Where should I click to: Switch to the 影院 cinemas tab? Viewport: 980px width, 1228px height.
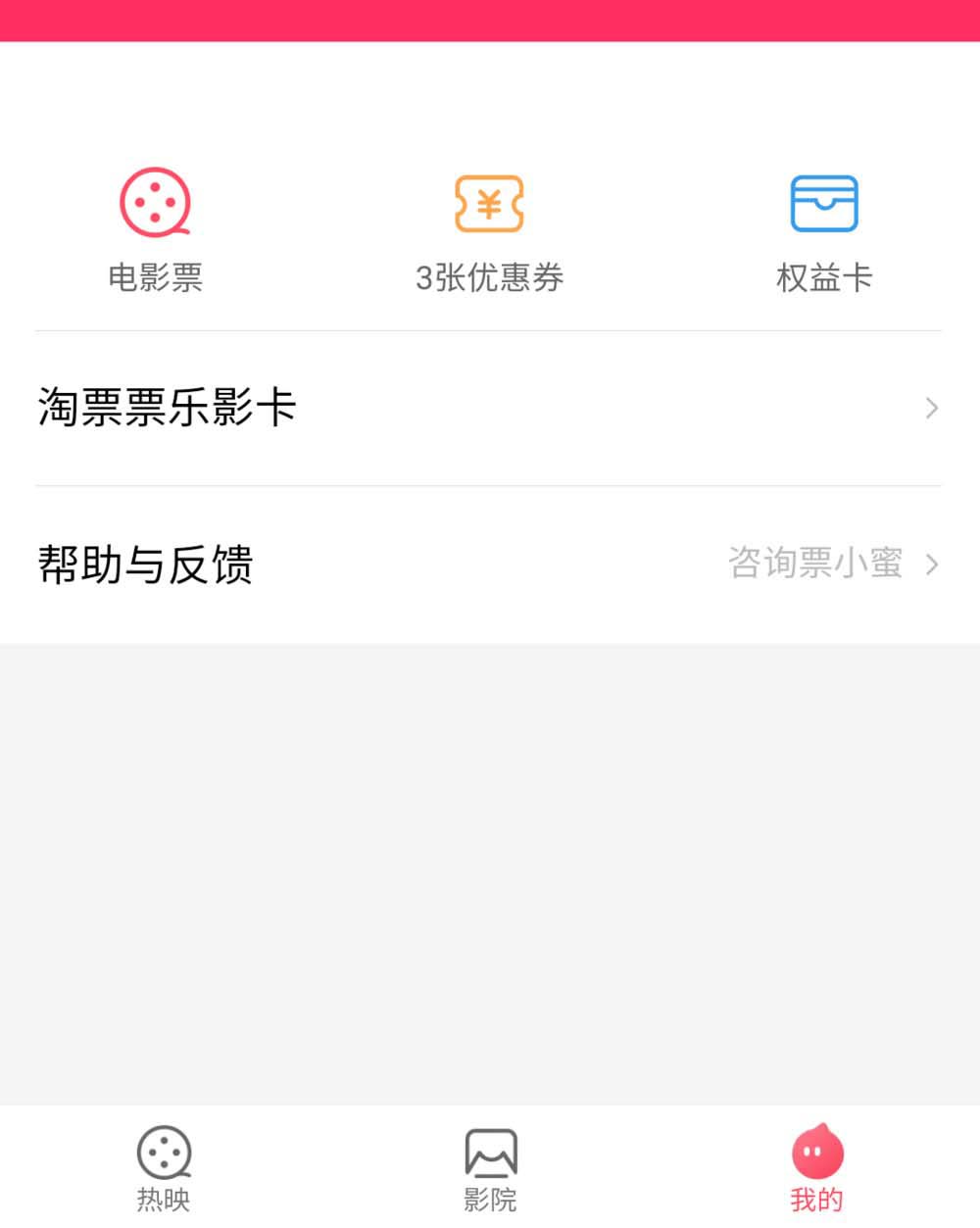490,1167
